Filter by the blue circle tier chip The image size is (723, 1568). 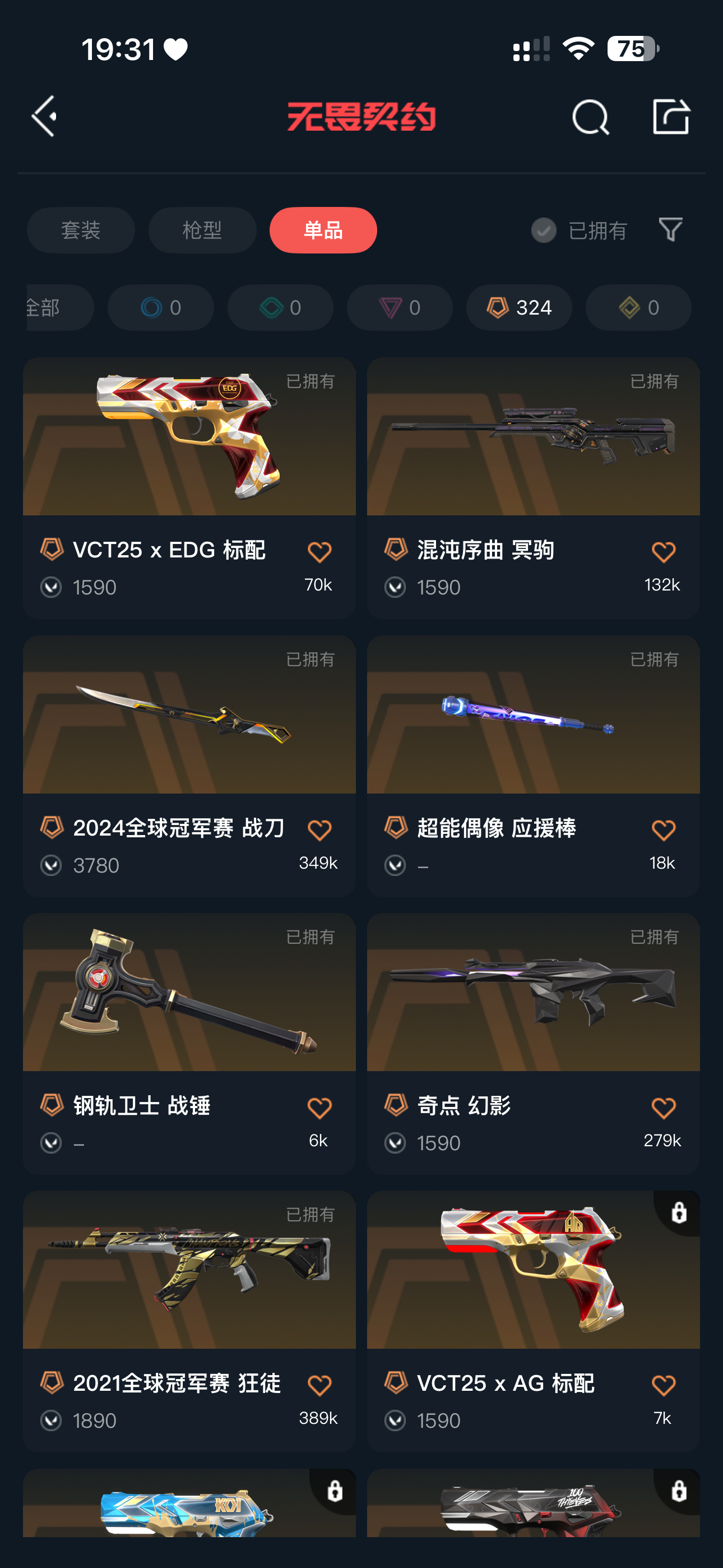[161, 307]
